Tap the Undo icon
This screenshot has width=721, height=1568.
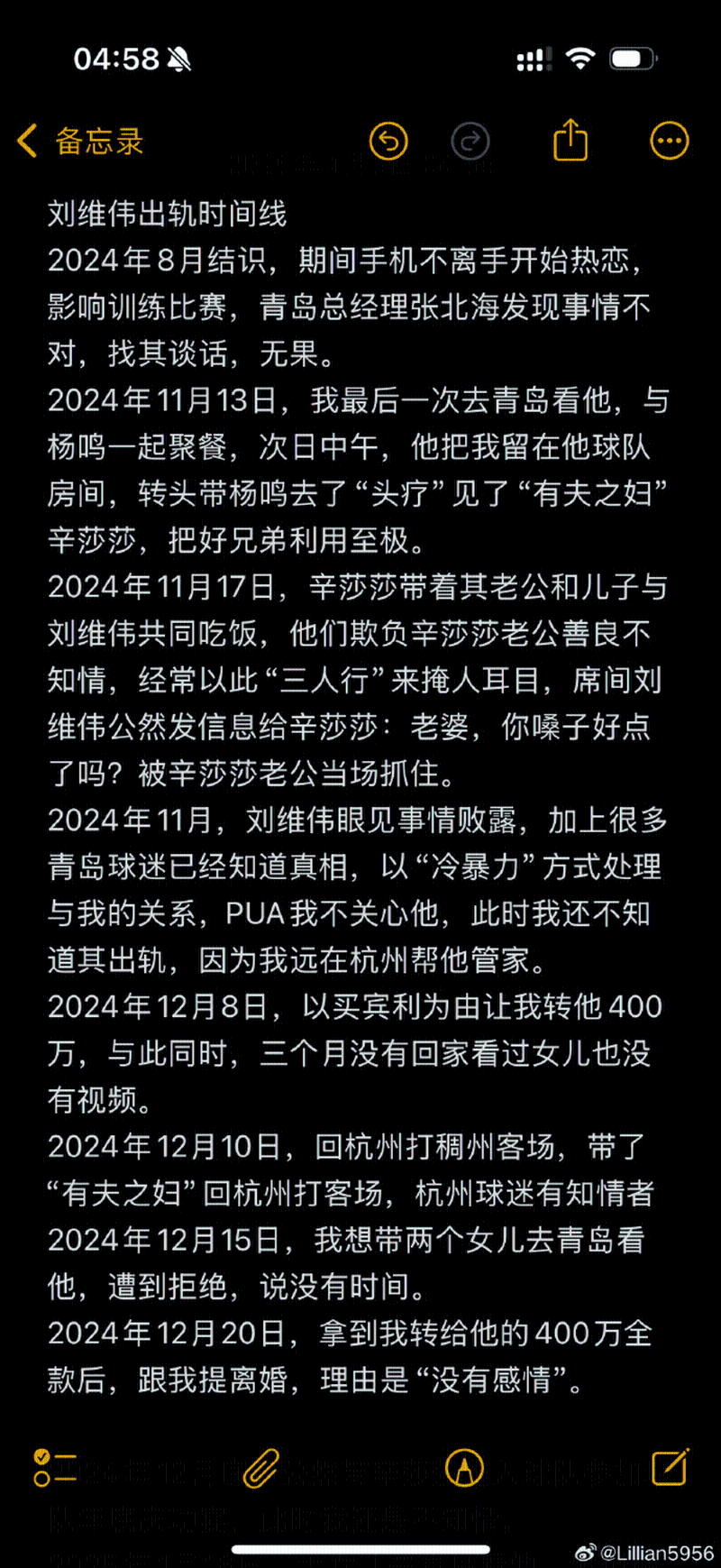[388, 142]
